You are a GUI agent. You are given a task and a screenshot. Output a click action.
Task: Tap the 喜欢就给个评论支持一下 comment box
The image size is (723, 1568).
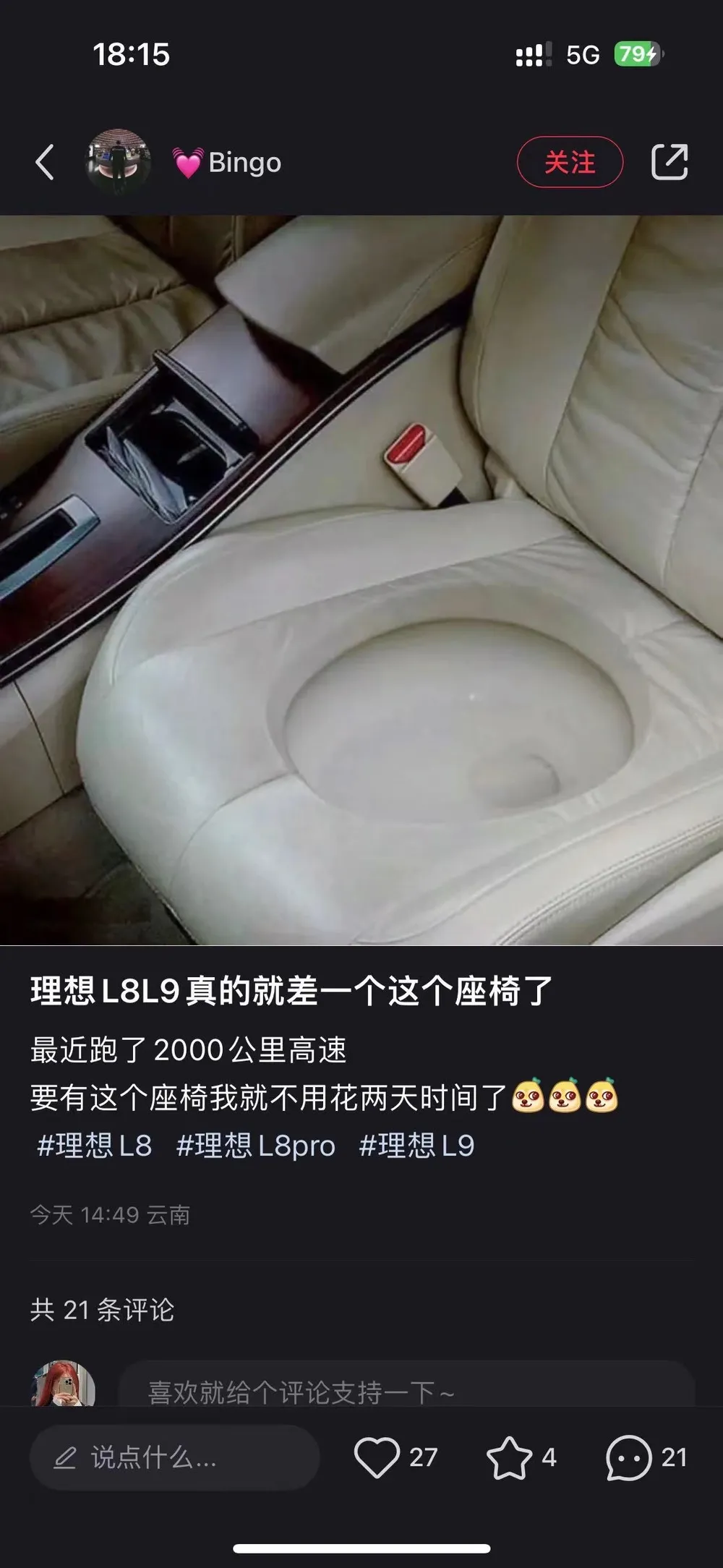click(405, 1390)
